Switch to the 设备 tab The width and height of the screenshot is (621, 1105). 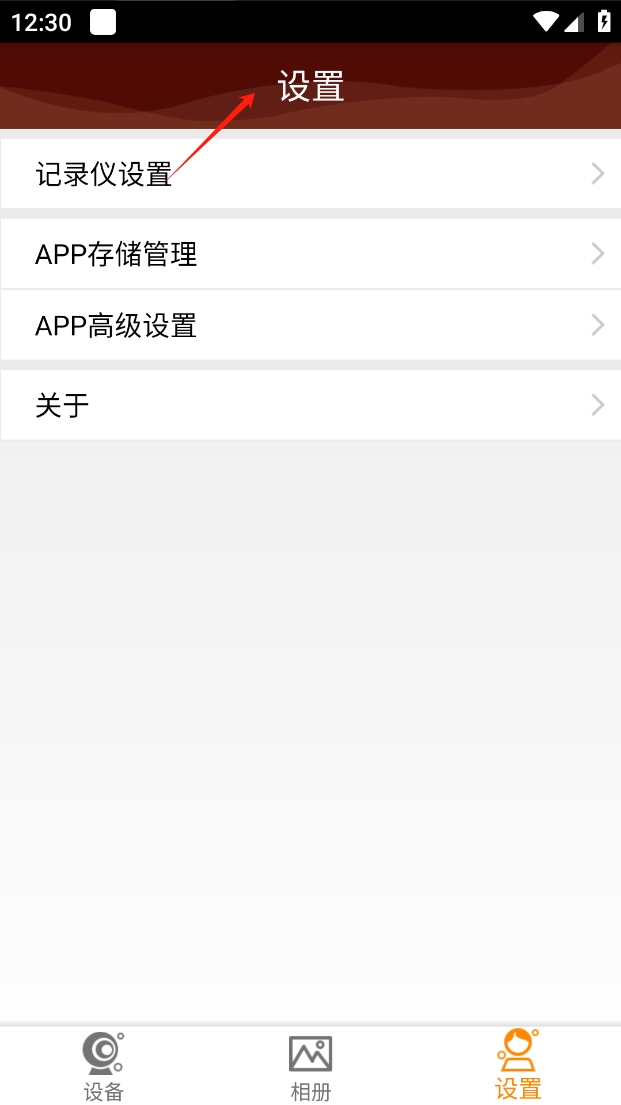104,1066
